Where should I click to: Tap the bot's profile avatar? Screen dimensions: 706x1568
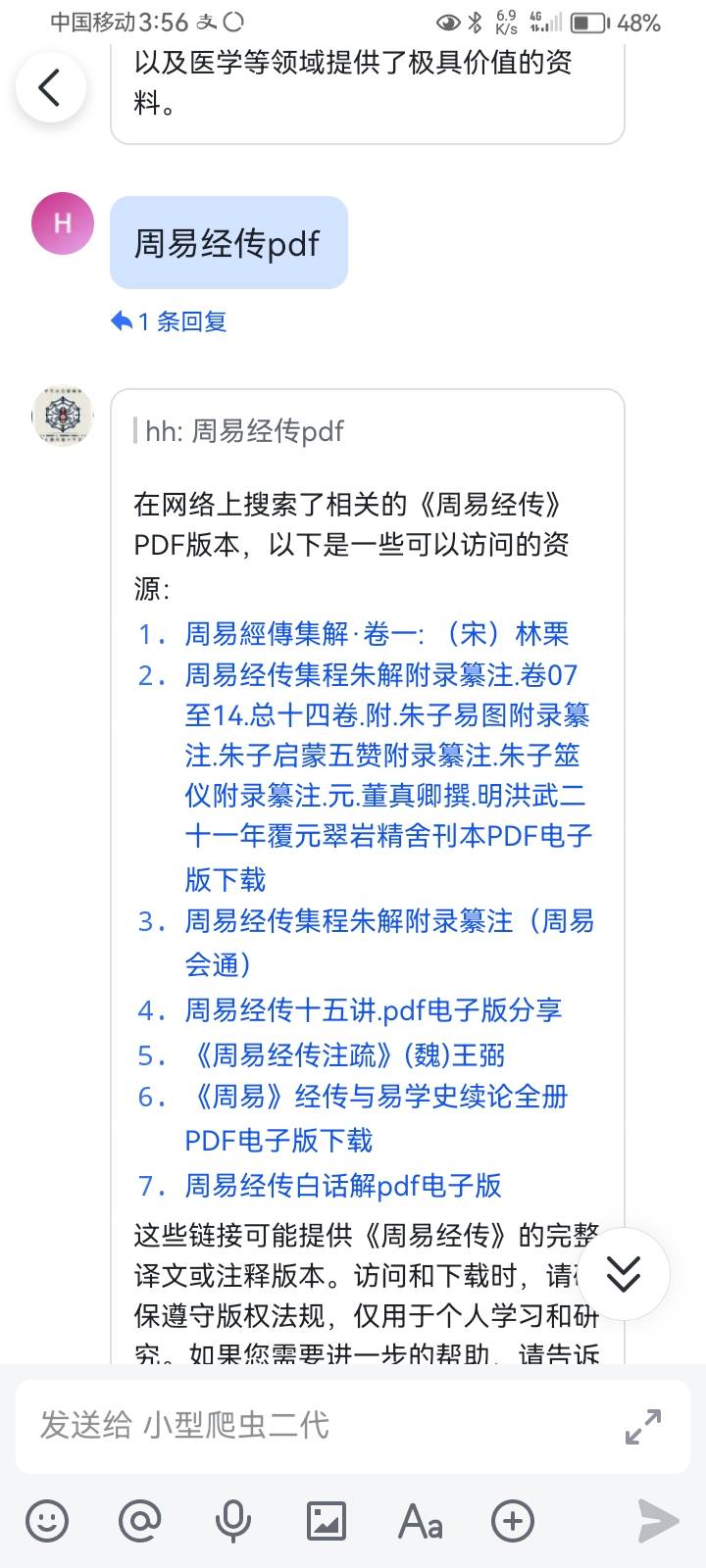tap(62, 415)
